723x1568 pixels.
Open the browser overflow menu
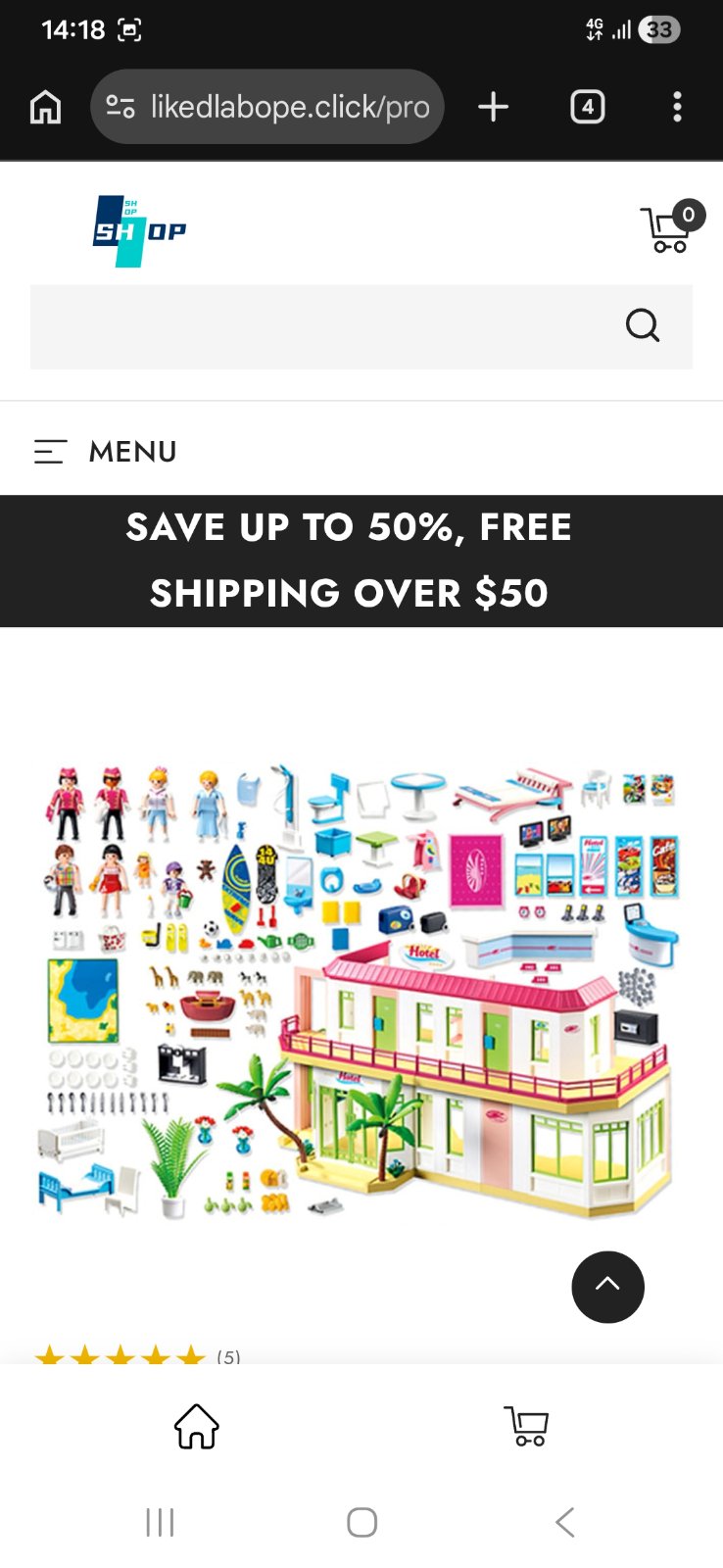[x=677, y=107]
